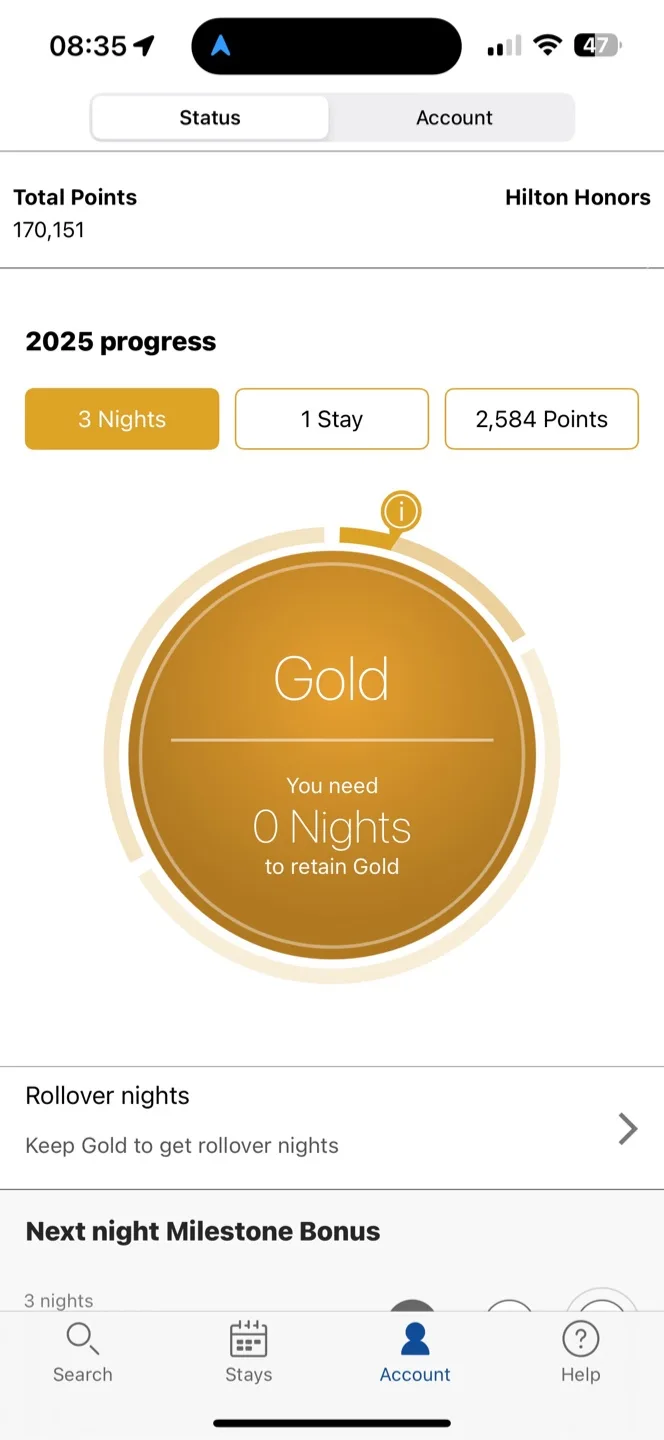Screen dimensions: 664x1440
Task: Show progress by 1 Stay
Action: pos(332,419)
